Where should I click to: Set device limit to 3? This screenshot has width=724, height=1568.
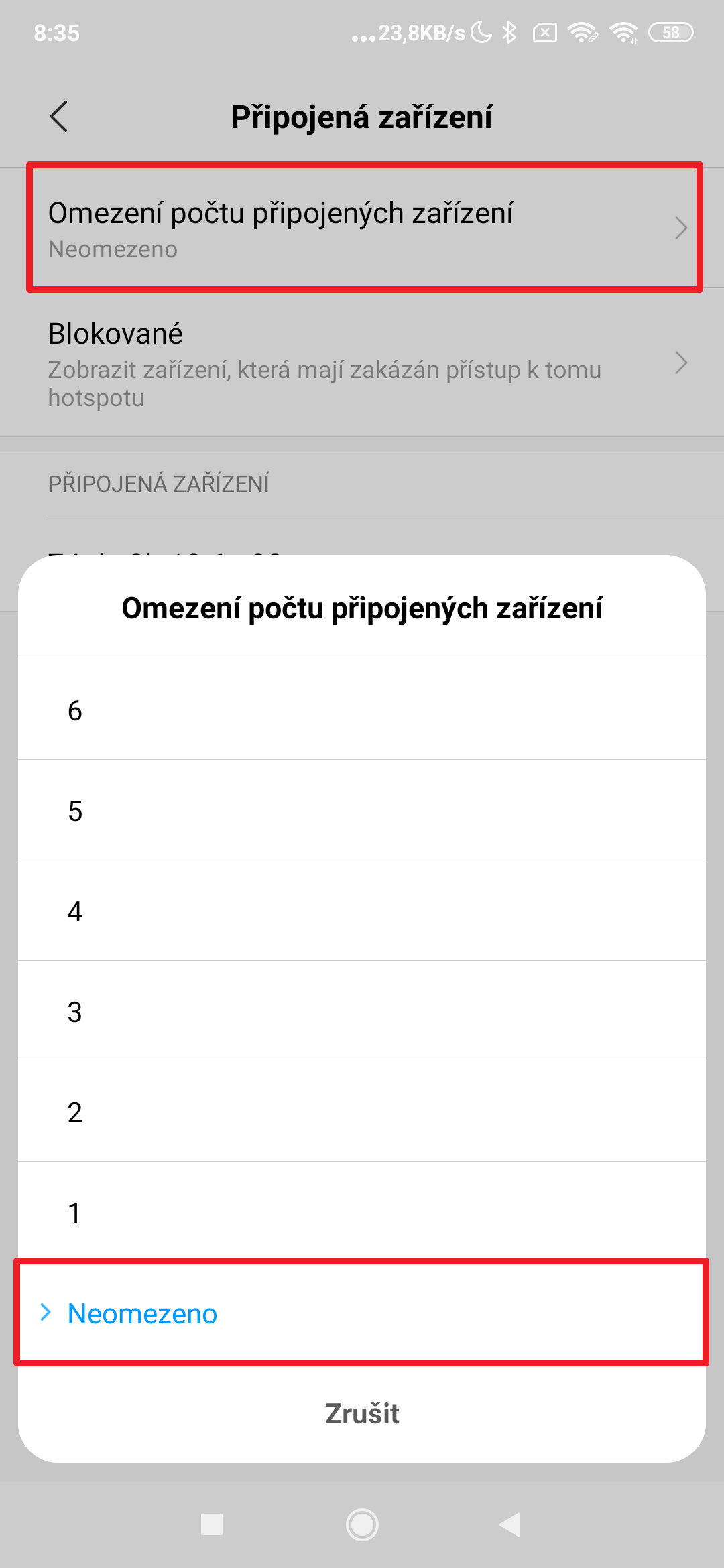[x=362, y=1012]
